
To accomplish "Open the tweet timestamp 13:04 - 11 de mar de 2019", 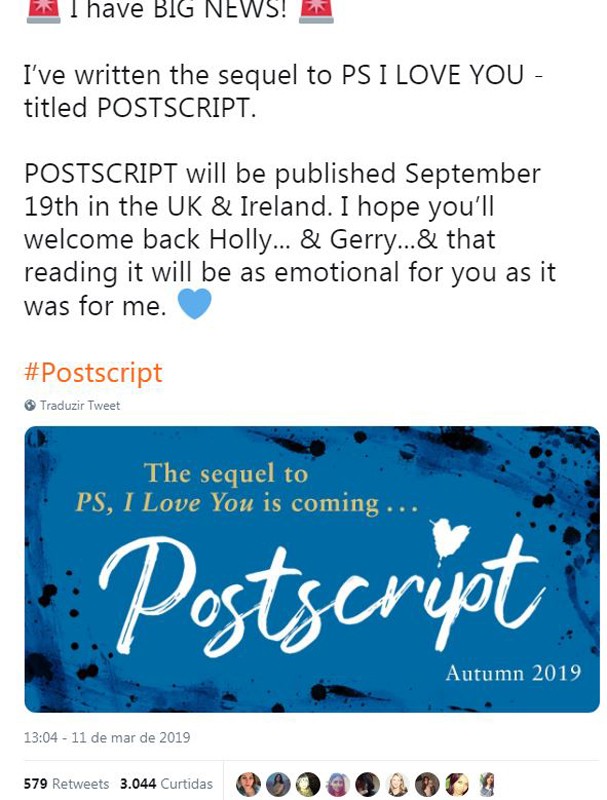I will (106, 738).
